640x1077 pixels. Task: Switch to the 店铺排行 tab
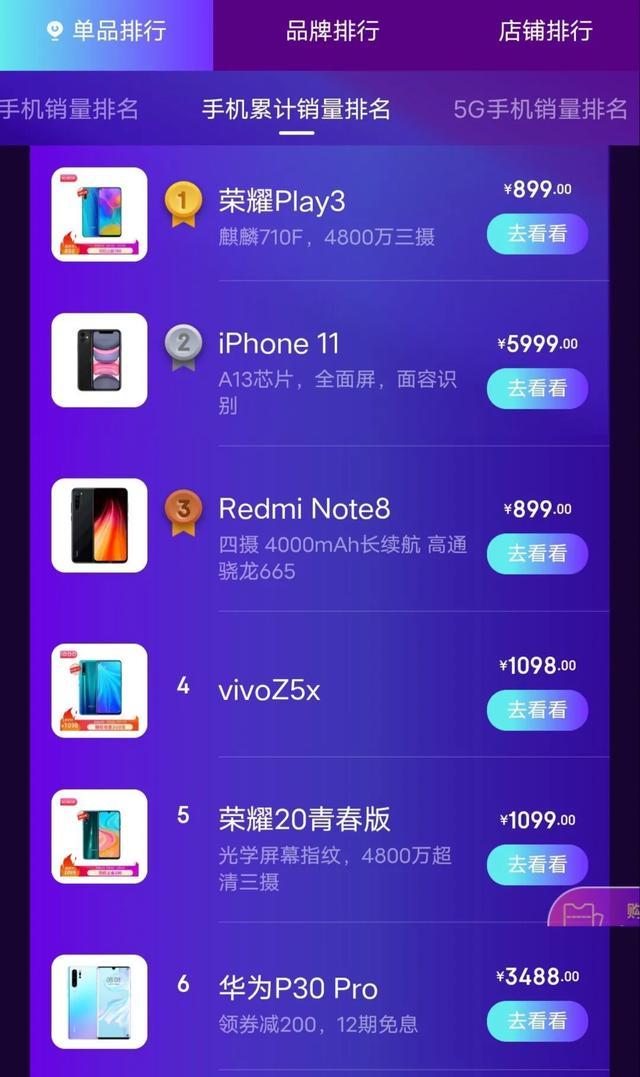pos(545,31)
